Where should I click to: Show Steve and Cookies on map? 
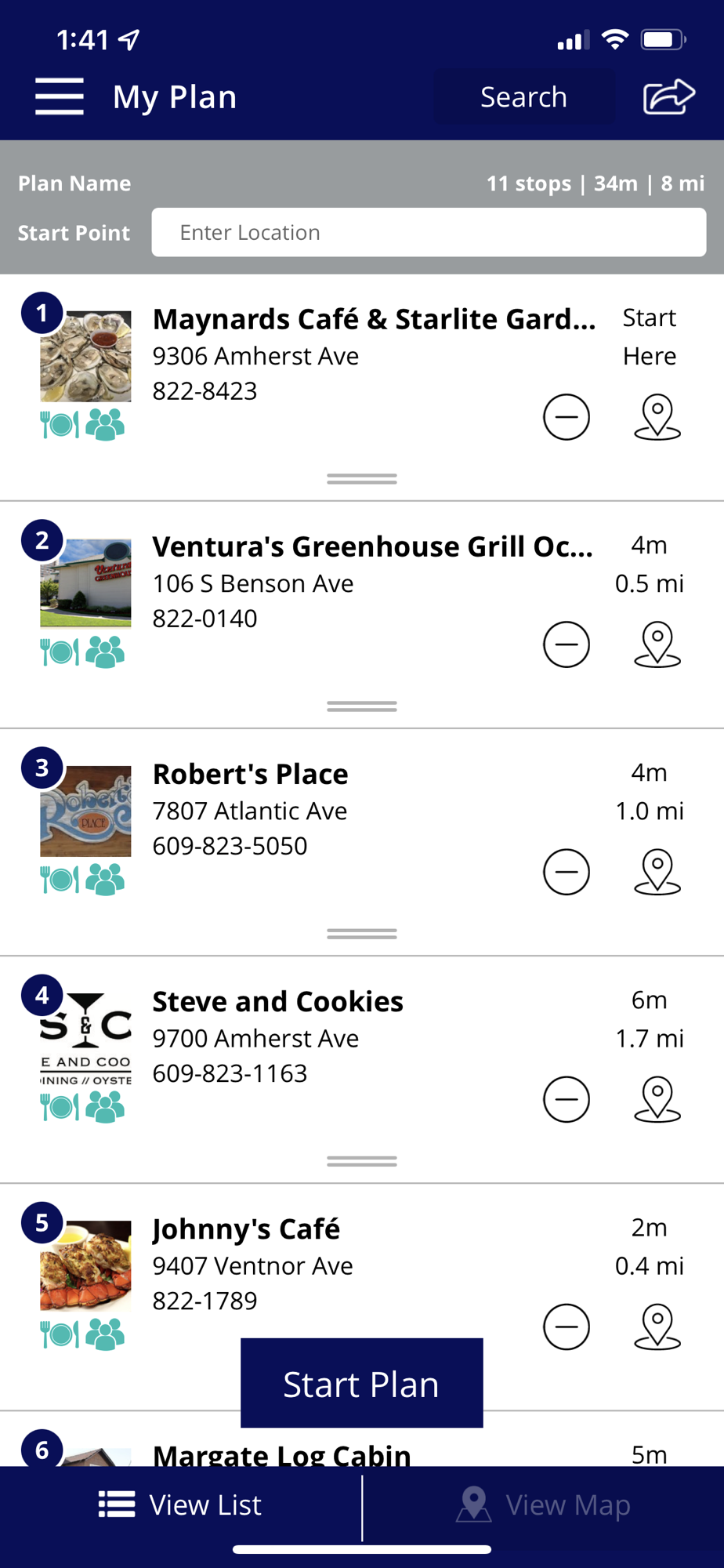coord(657,1099)
